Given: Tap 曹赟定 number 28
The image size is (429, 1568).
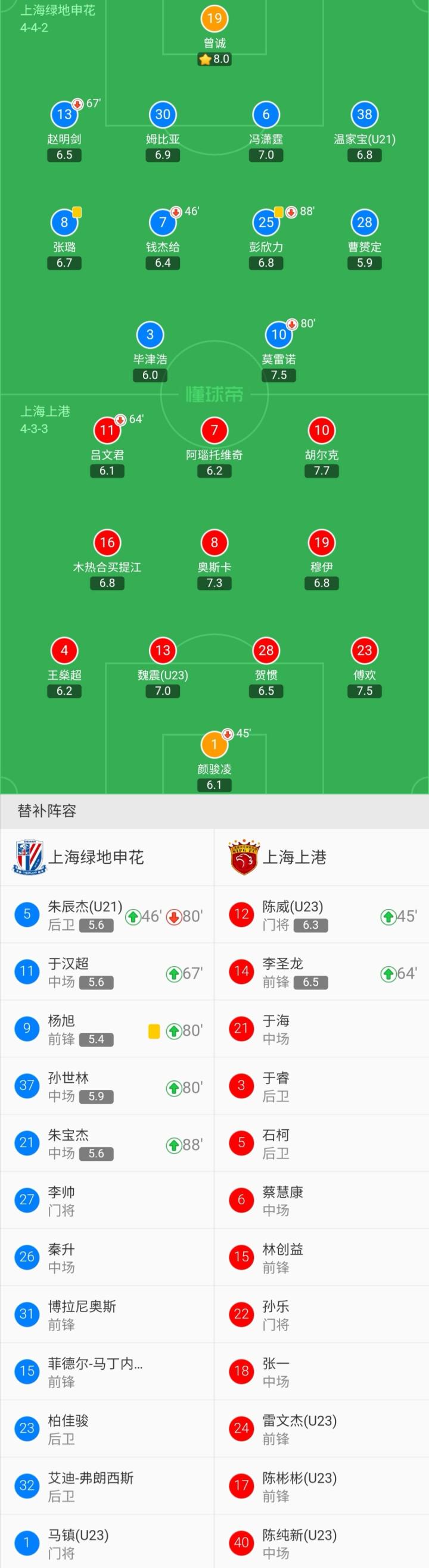Looking at the screenshot, I should coord(364,223).
